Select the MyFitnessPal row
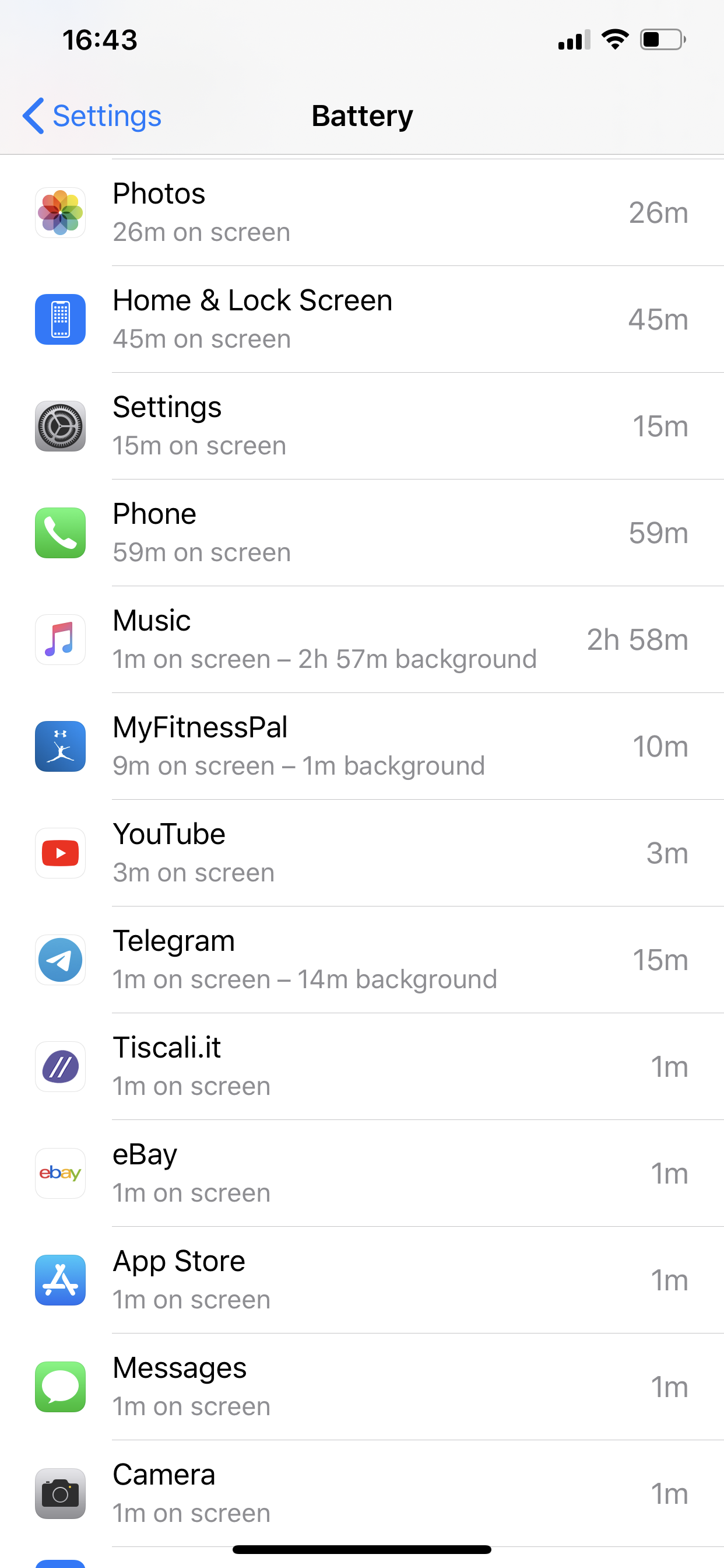 click(362, 746)
